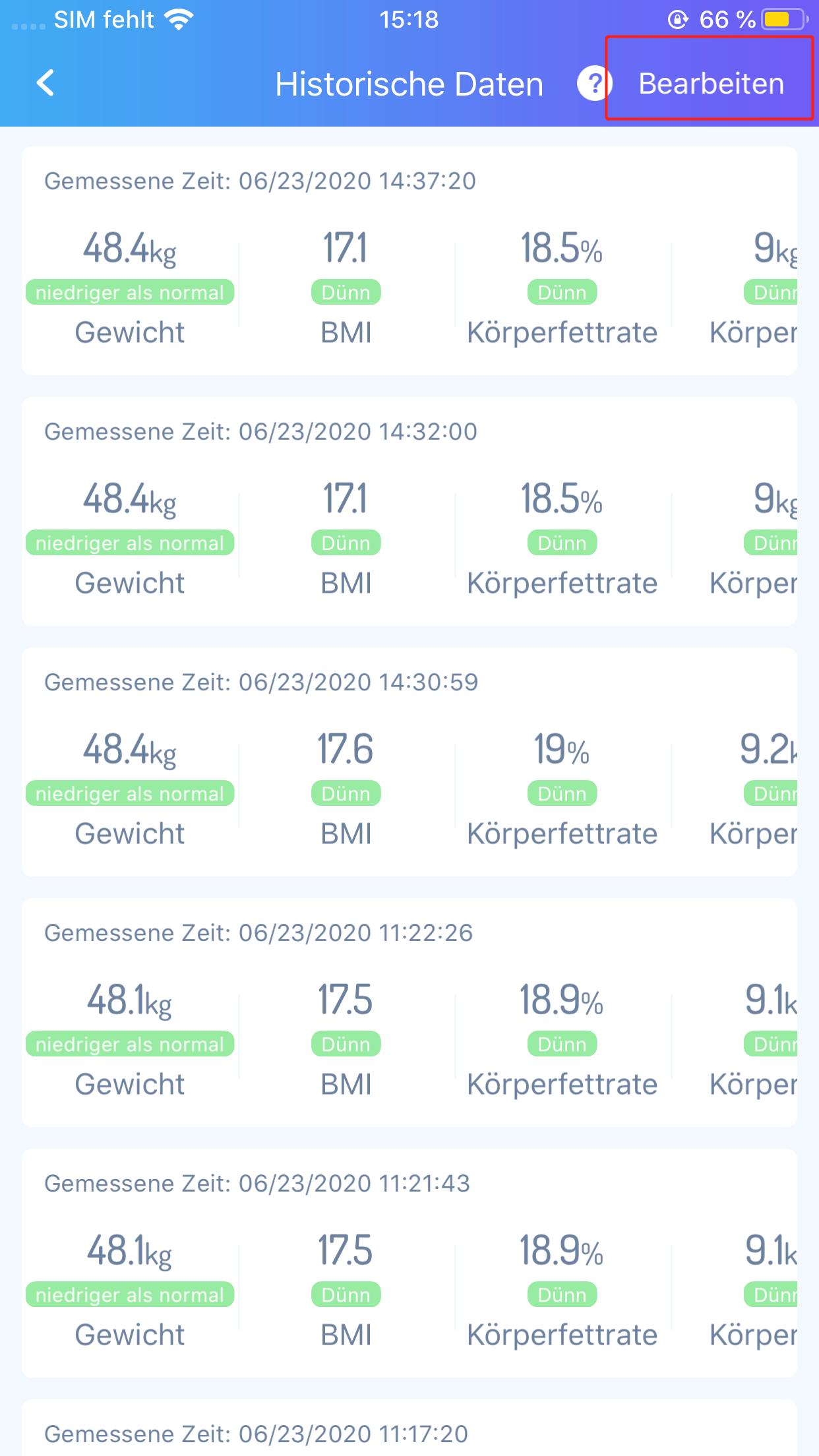Open the help question mark icon

594,84
